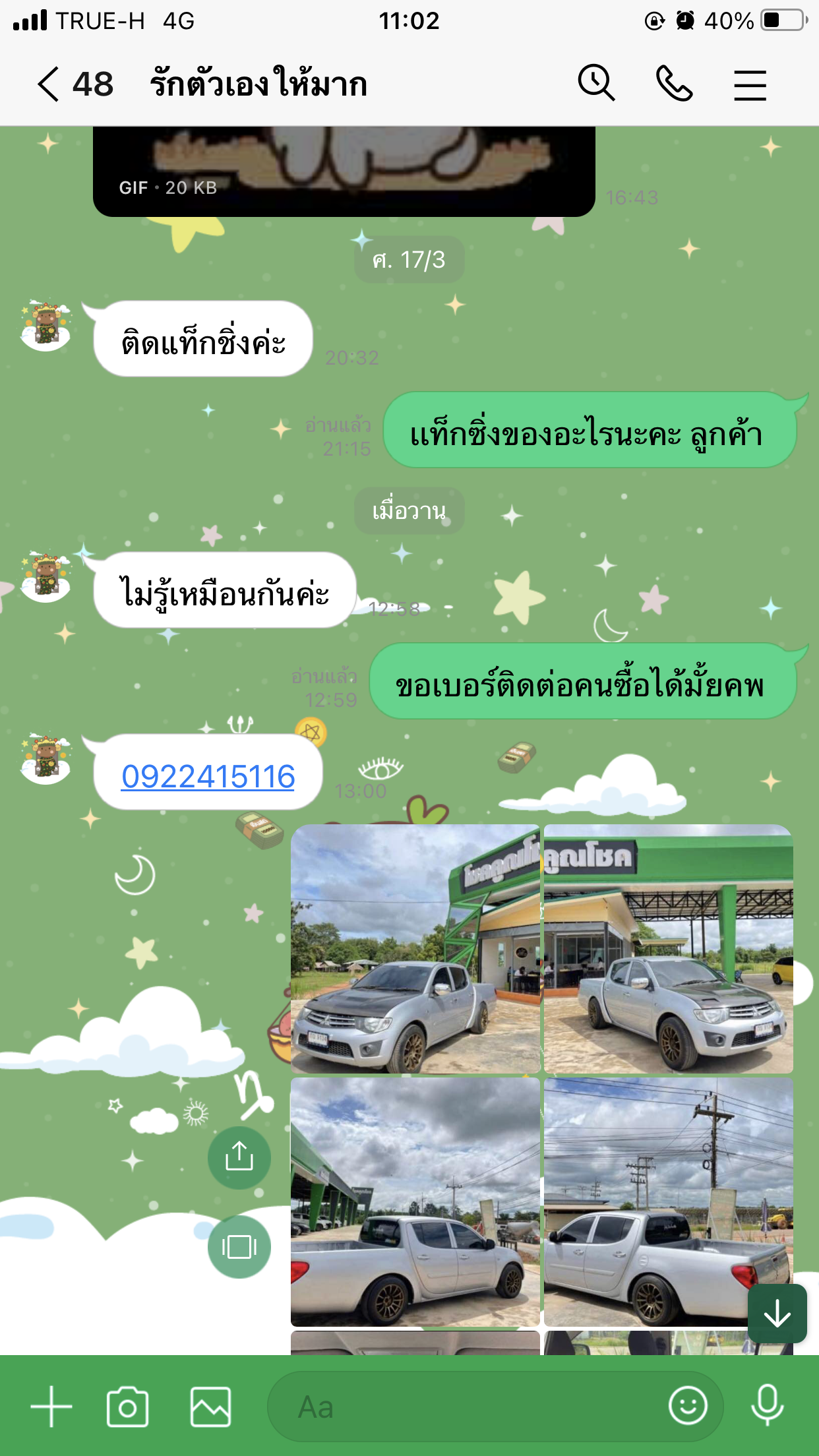The width and height of the screenshot is (819, 1456).
Task: Open the chat menu
Action: [x=750, y=85]
